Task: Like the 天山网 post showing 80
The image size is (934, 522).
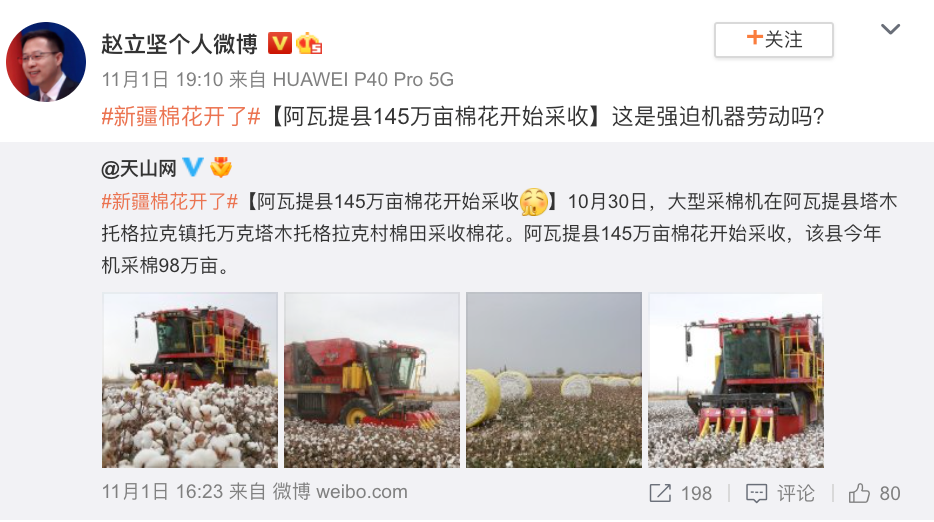Action: click(x=874, y=493)
